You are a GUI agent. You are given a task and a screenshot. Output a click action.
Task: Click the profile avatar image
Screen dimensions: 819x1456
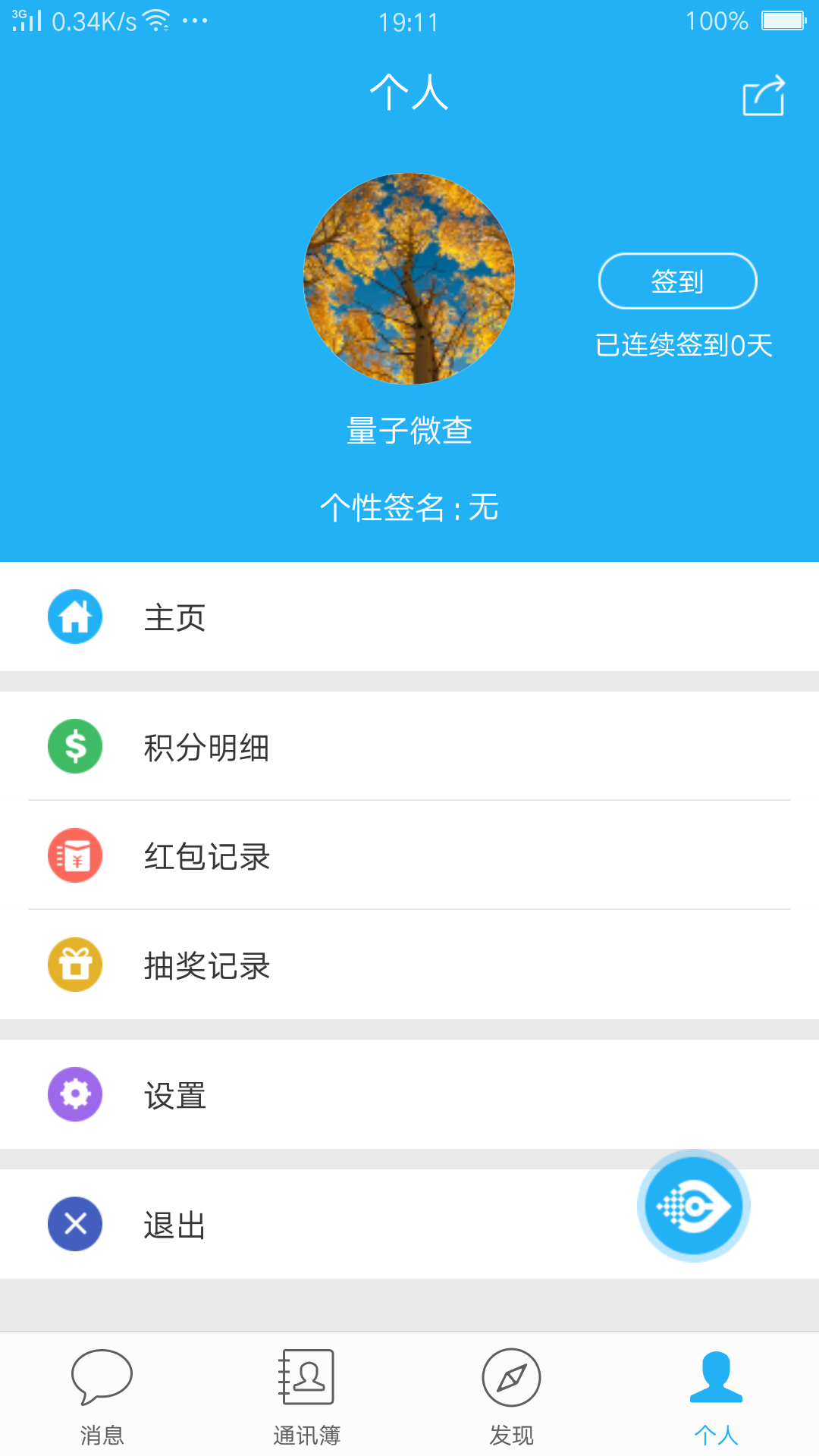409,278
